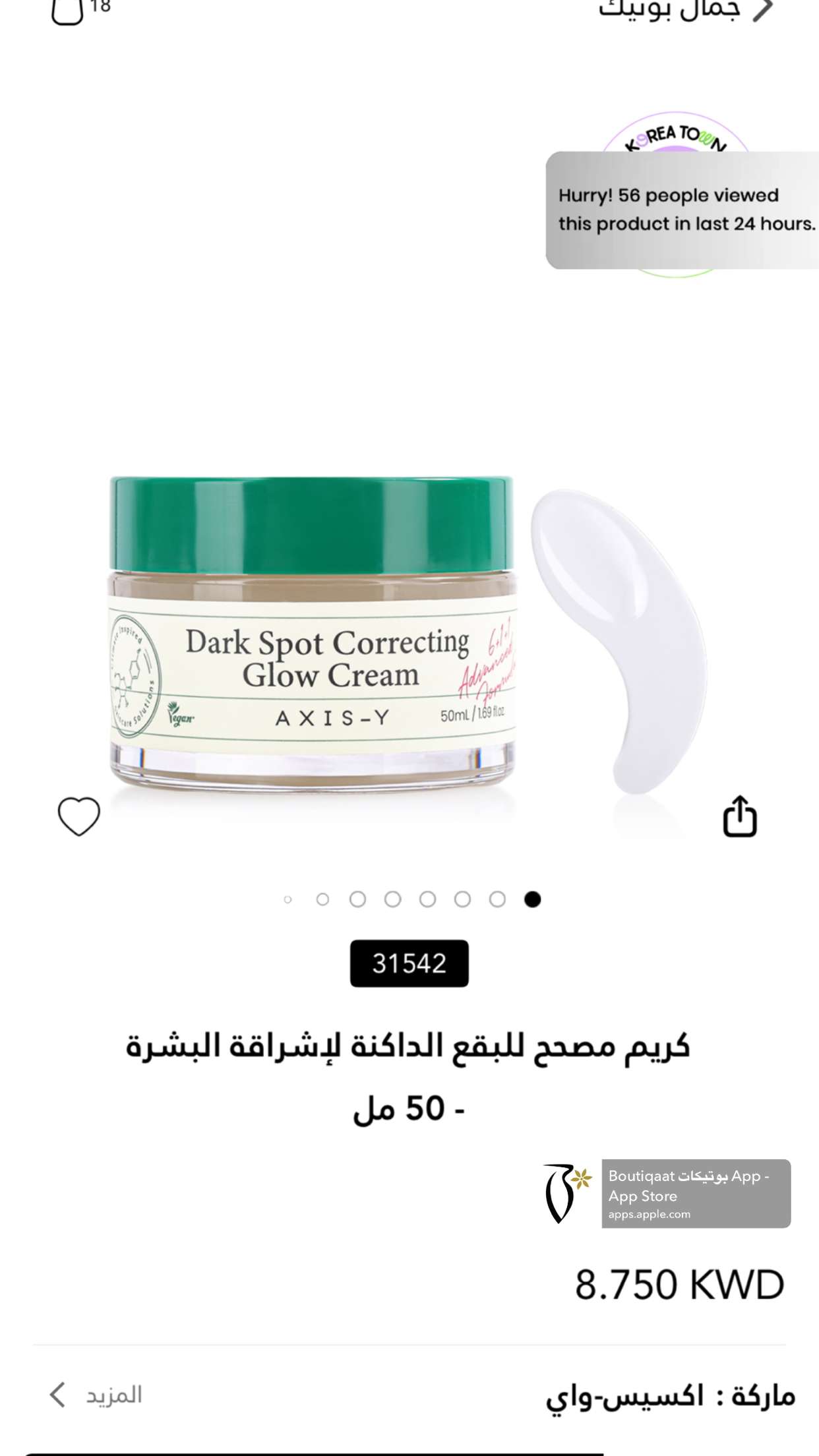Image resolution: width=819 pixels, height=1456 pixels.
Task: Open المزيد for the brand اكسيس-واي
Action: 96,1395
